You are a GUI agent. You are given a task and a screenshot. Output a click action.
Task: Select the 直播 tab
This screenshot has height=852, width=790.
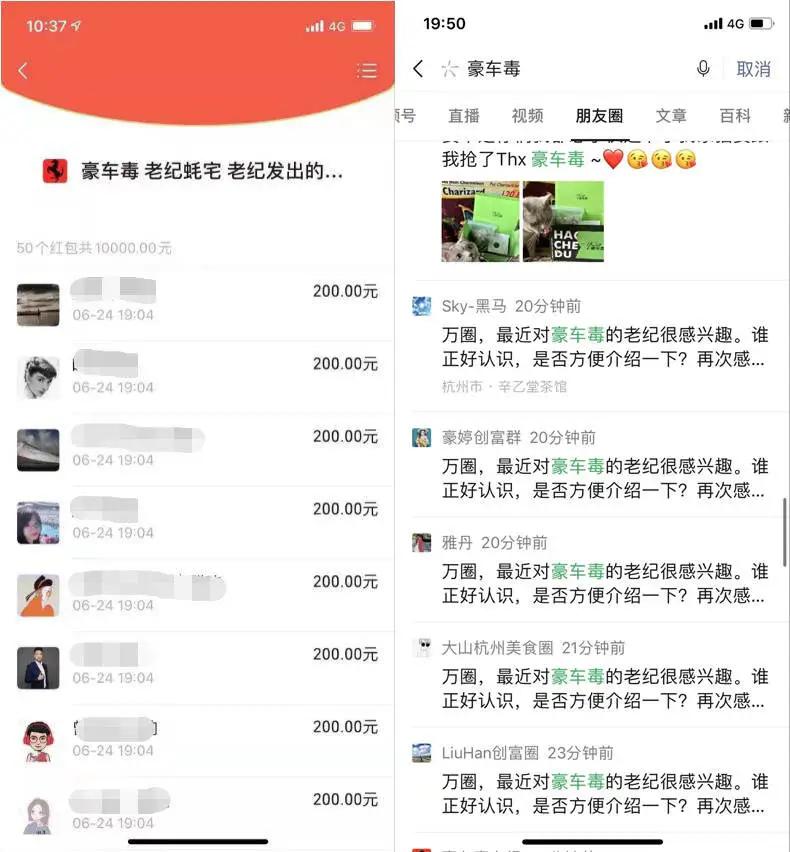coord(463,114)
